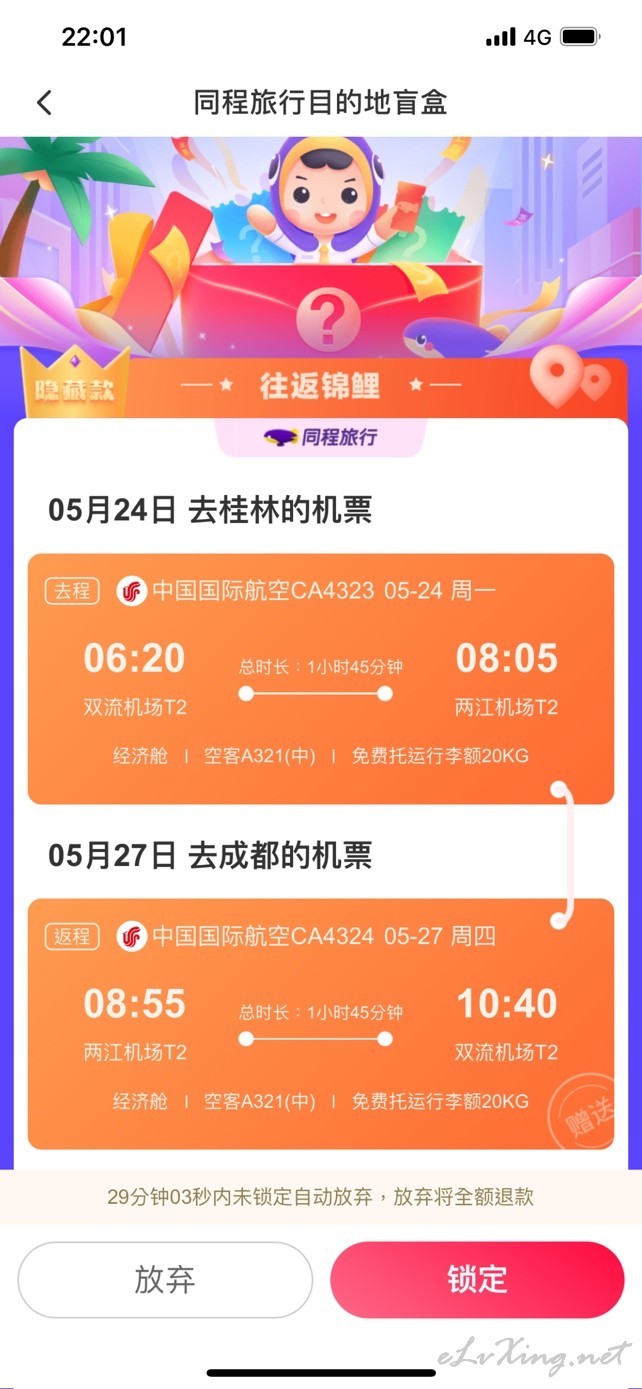Open the outbound flight CA4323 card
The width and height of the screenshot is (642, 1389).
(x=321, y=679)
